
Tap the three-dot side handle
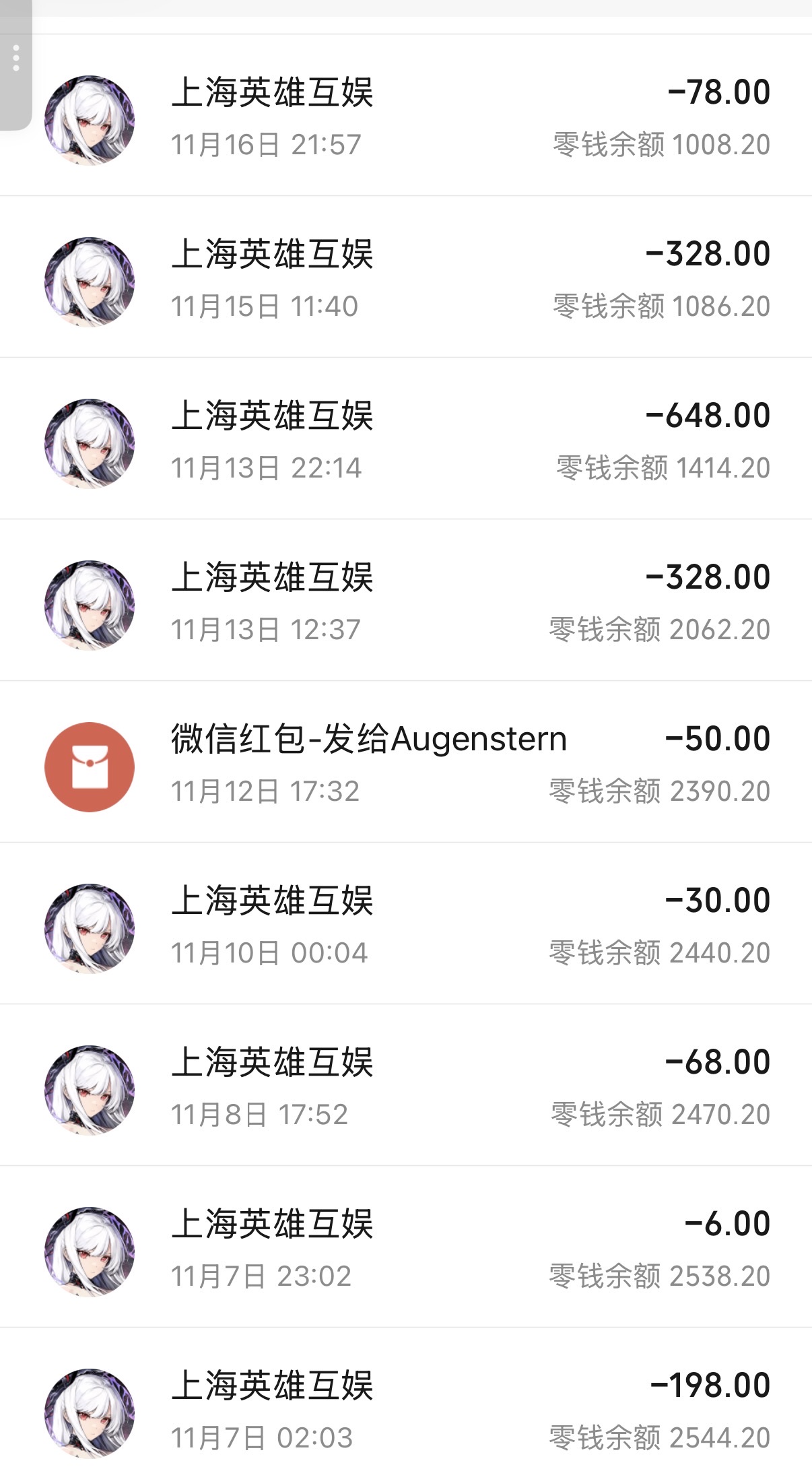(x=15, y=59)
